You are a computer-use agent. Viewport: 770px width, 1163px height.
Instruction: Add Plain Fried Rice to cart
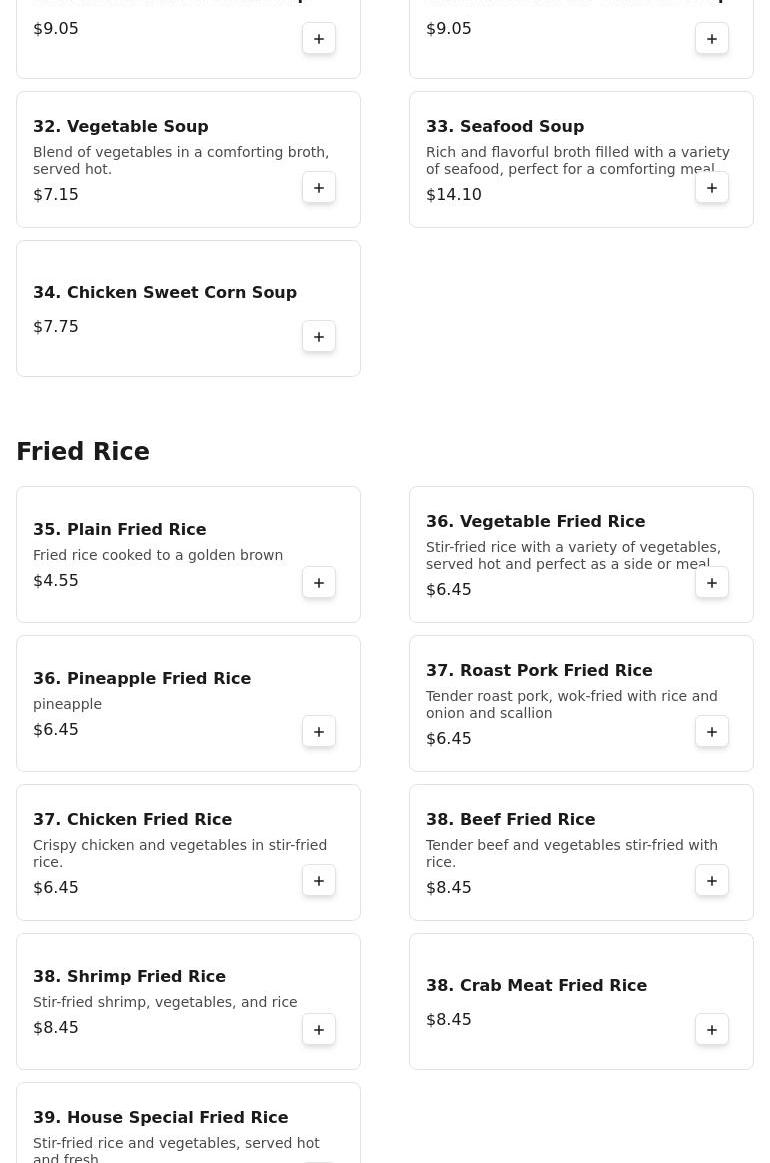tap(319, 583)
